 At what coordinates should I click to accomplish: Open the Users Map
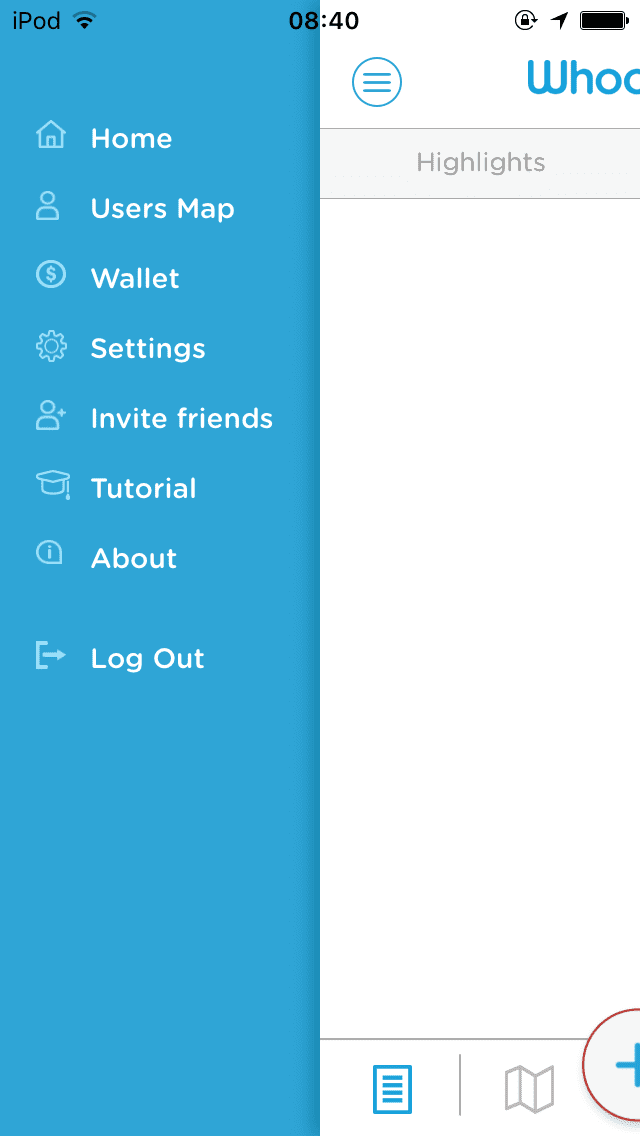click(x=161, y=208)
